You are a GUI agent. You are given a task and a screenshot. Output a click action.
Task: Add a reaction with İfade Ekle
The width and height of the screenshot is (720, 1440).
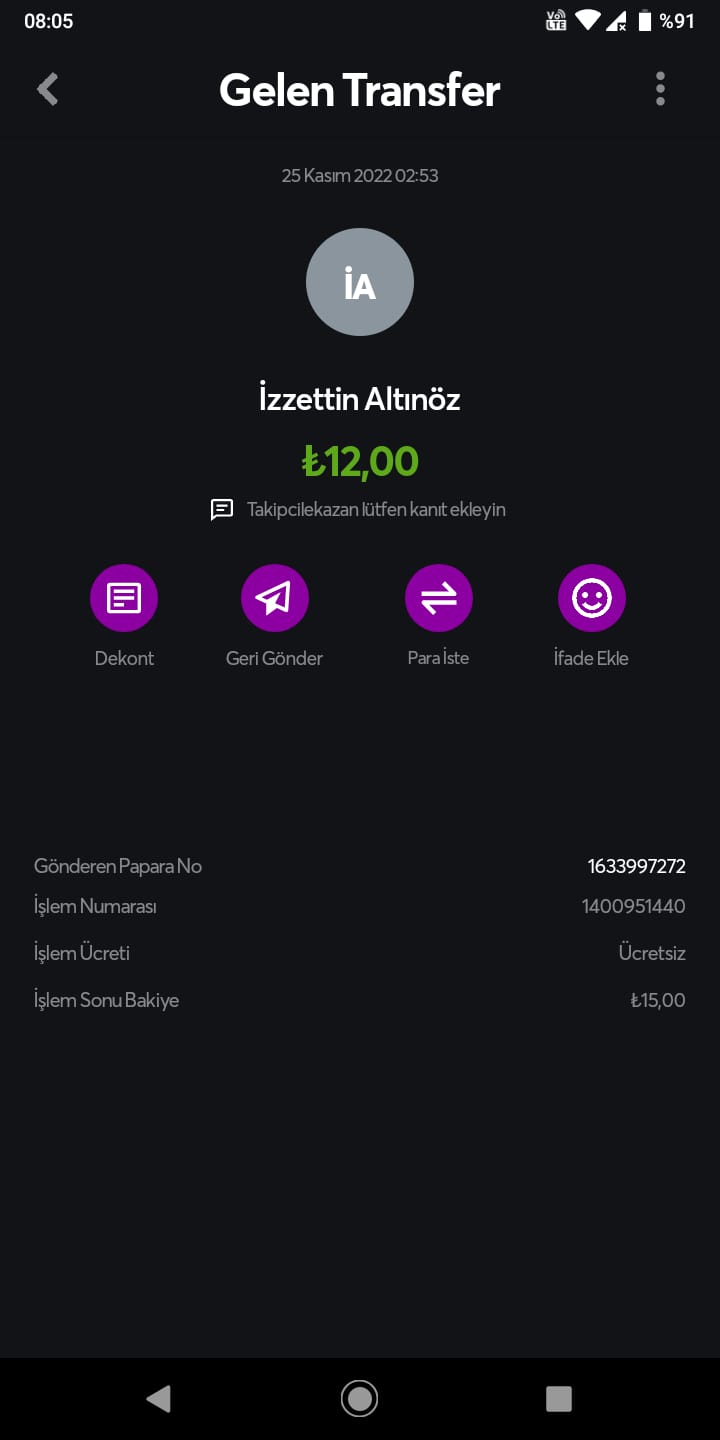tap(591, 598)
